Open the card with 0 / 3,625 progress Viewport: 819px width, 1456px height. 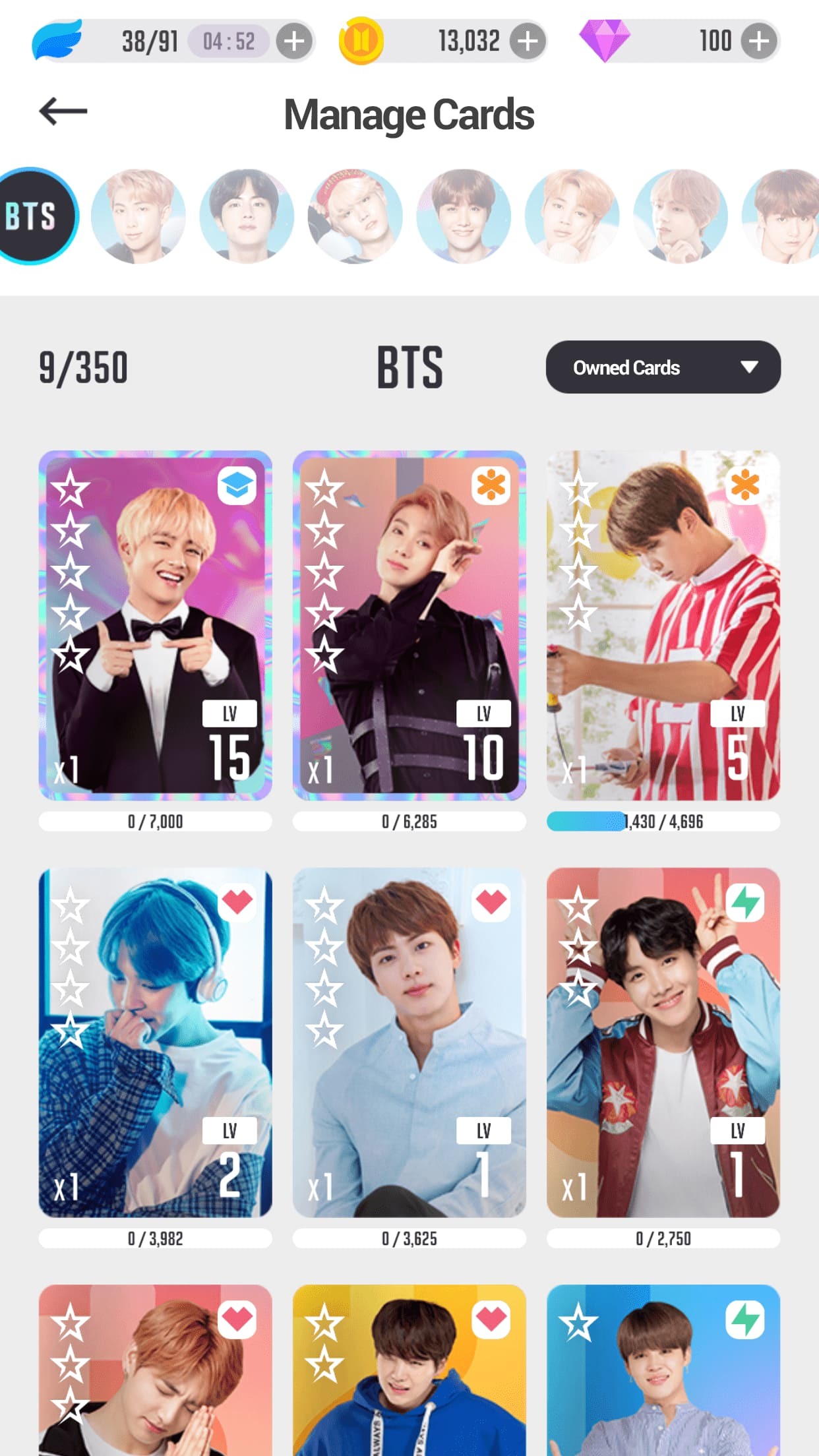point(409,1042)
